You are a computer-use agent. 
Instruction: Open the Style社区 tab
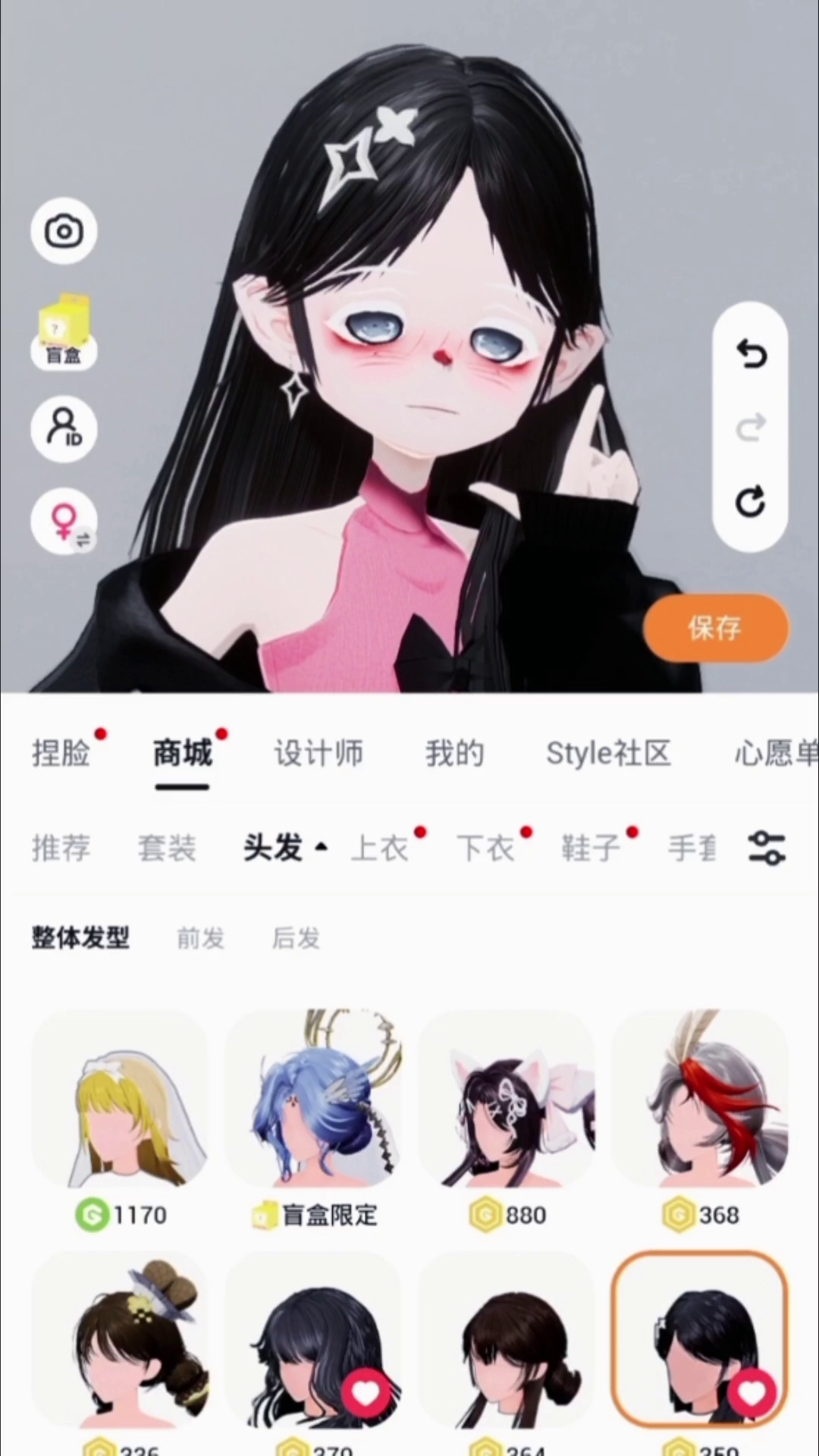pyautogui.click(x=608, y=754)
